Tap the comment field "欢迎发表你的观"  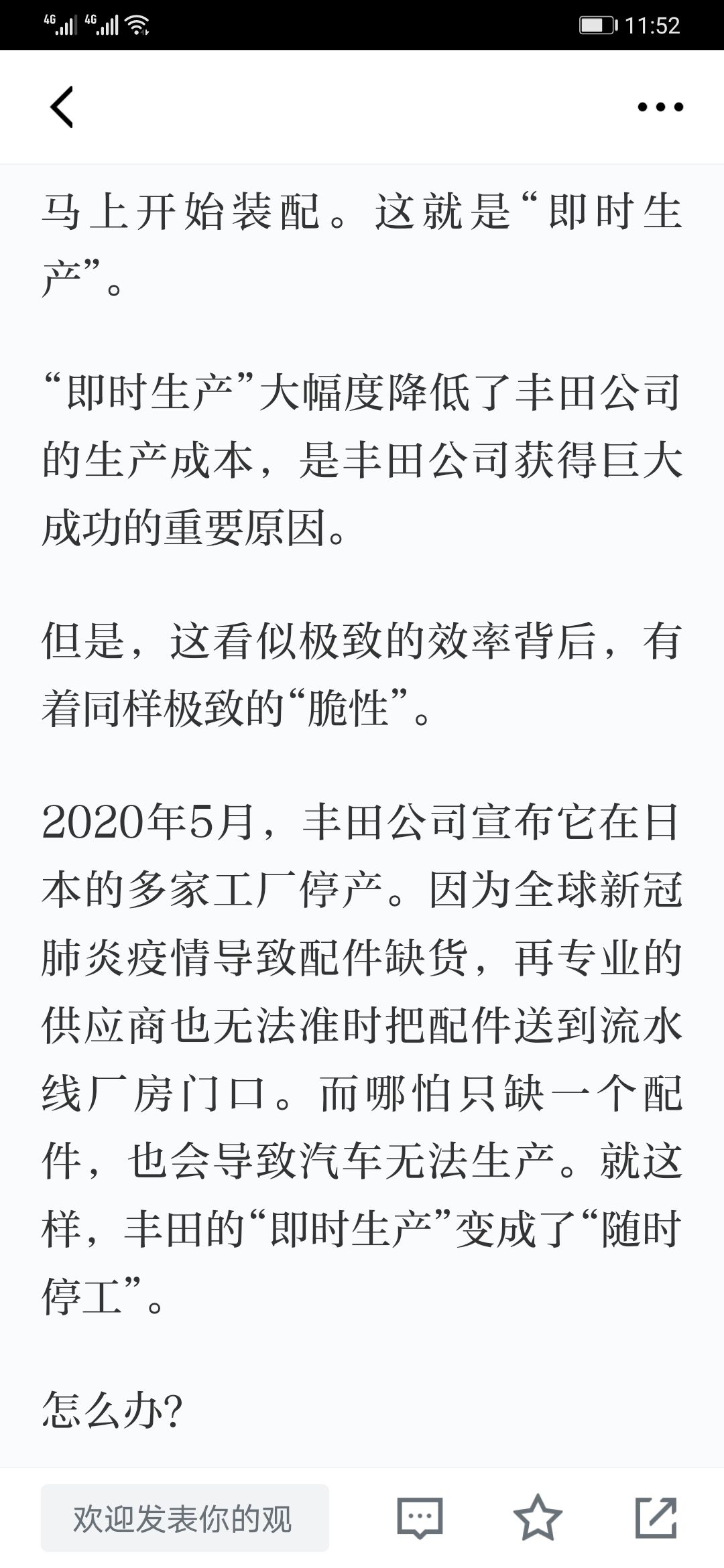185,1518
